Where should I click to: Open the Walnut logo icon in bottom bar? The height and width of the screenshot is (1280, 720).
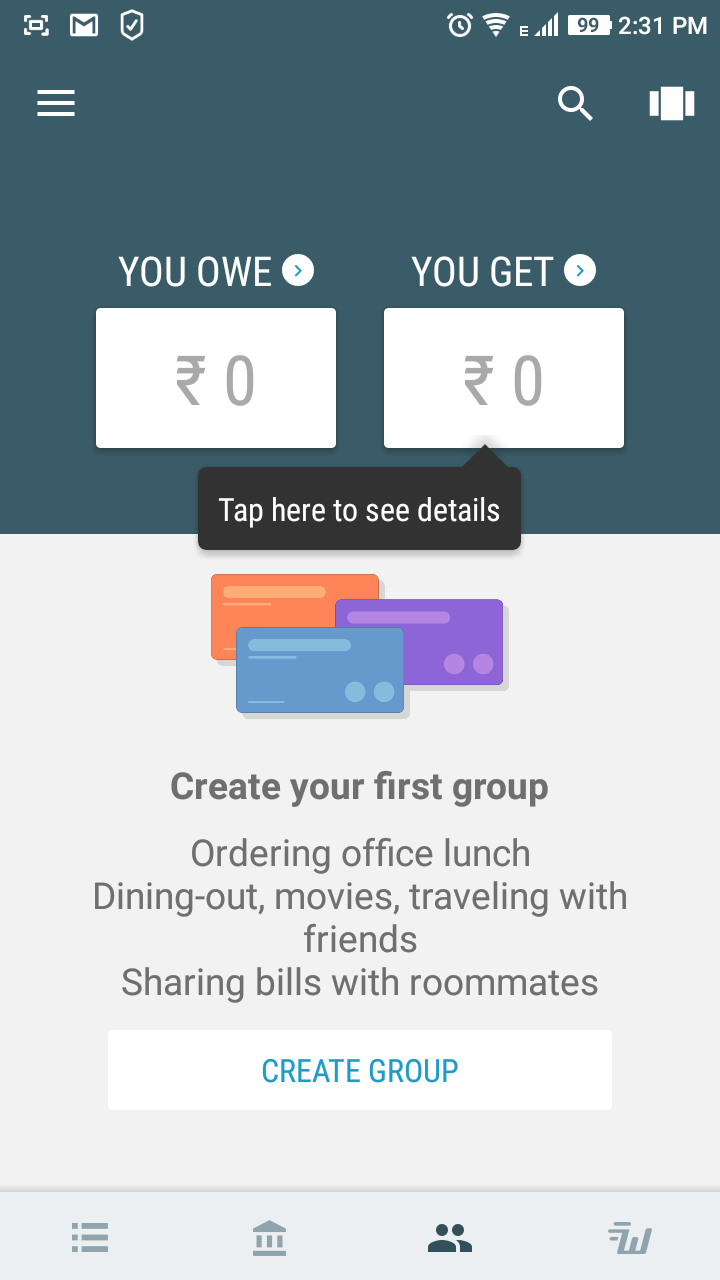click(630, 1237)
